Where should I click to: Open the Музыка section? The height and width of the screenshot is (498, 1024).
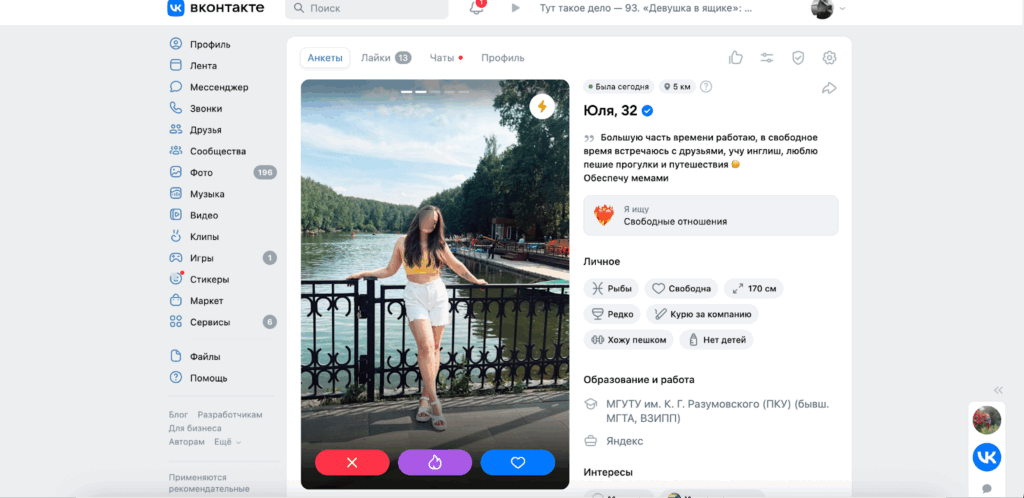[207, 194]
